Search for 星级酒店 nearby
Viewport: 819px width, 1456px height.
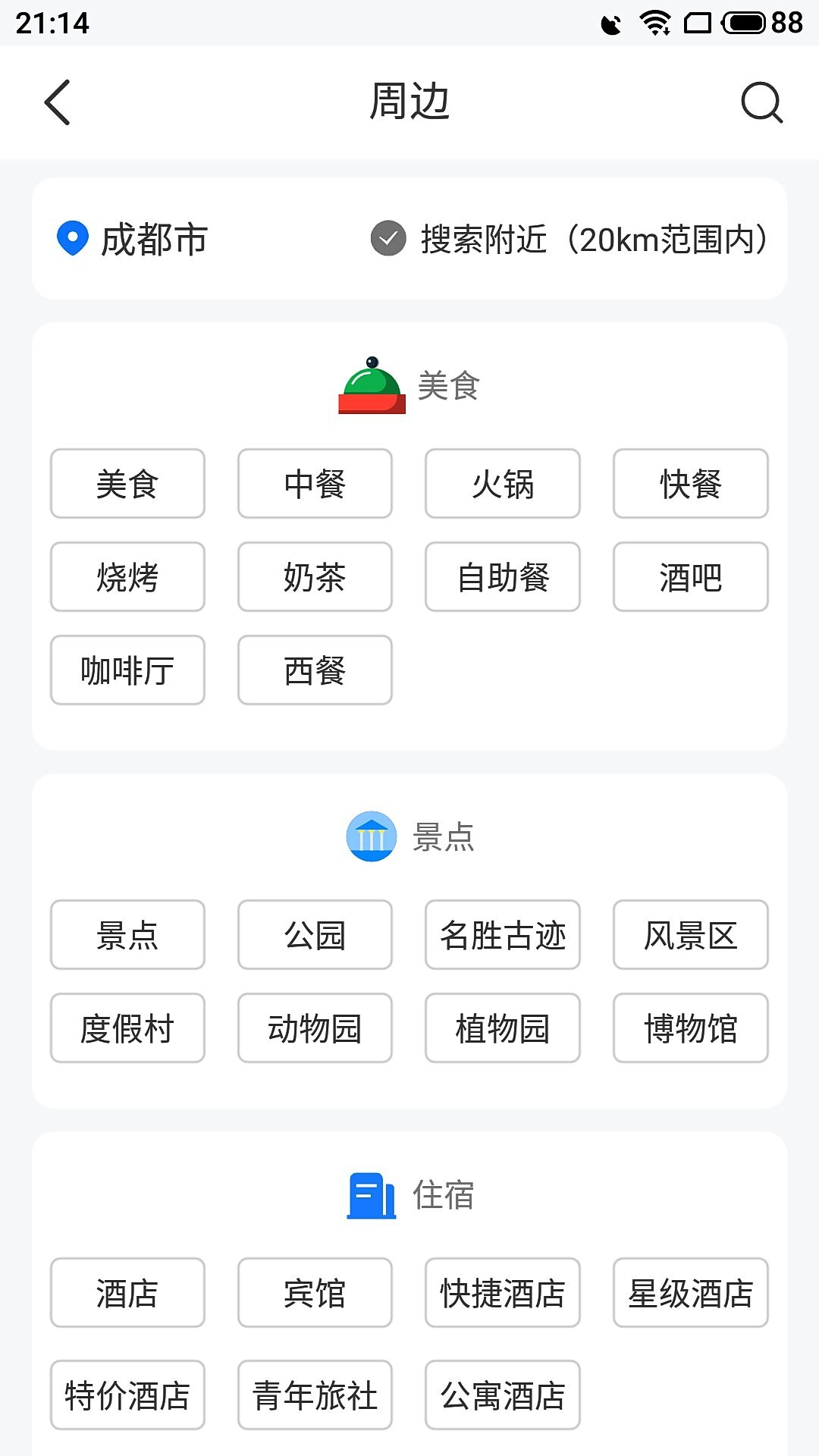tap(689, 1293)
